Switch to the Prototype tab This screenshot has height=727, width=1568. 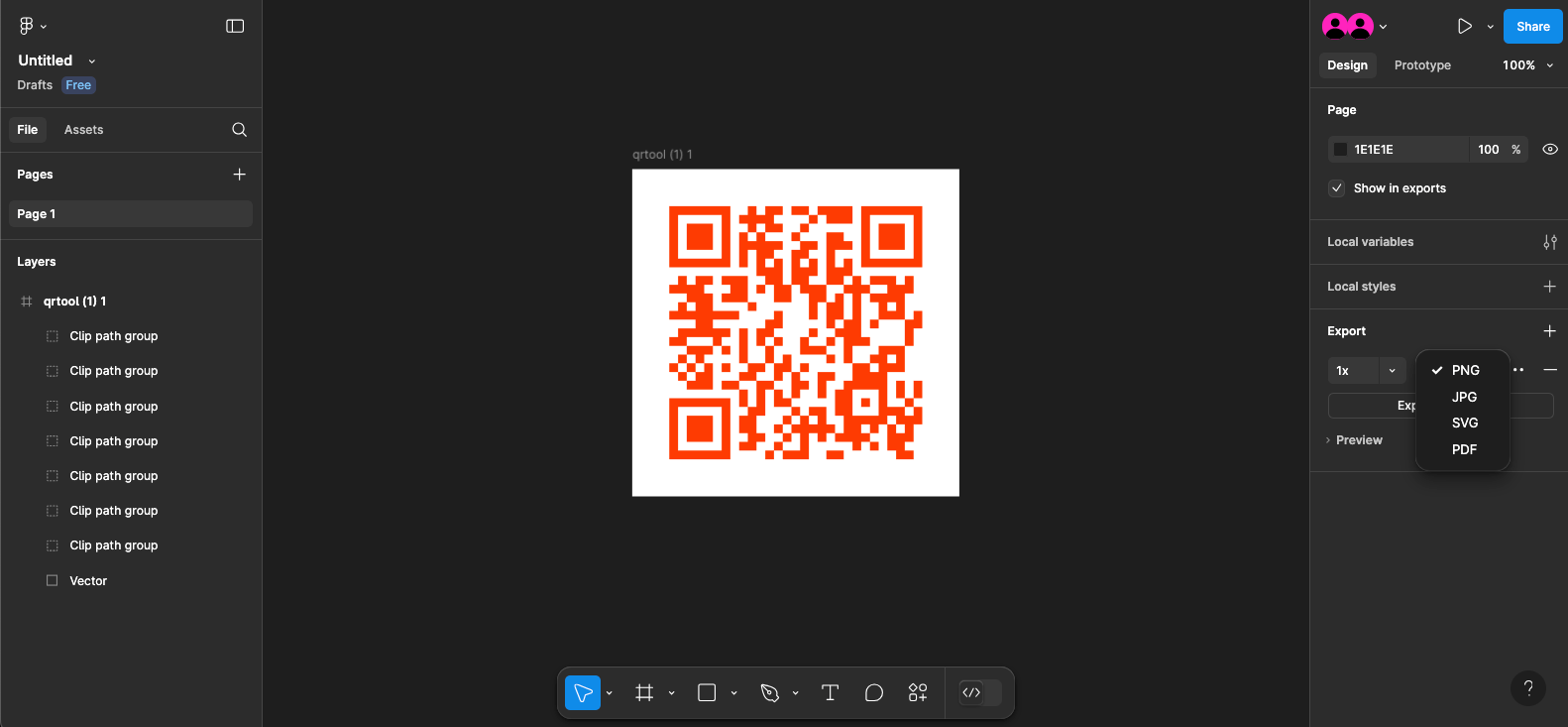1421,65
